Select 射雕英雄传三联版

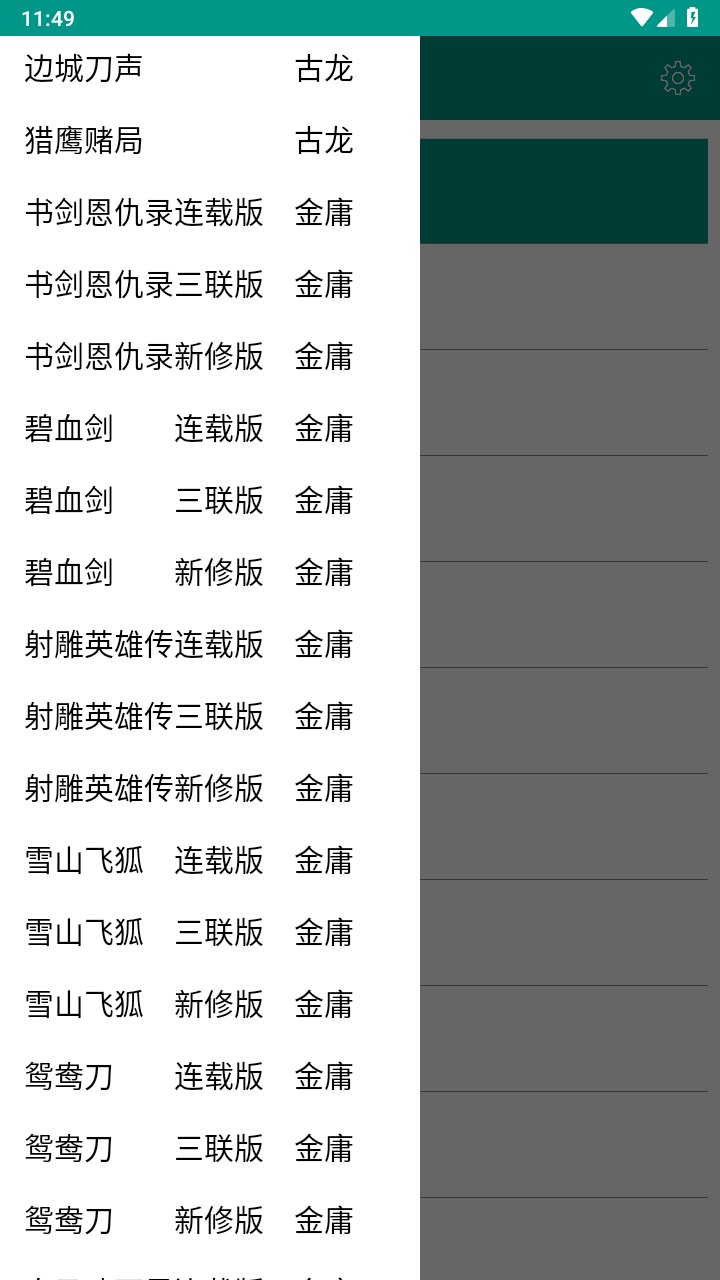[180, 717]
